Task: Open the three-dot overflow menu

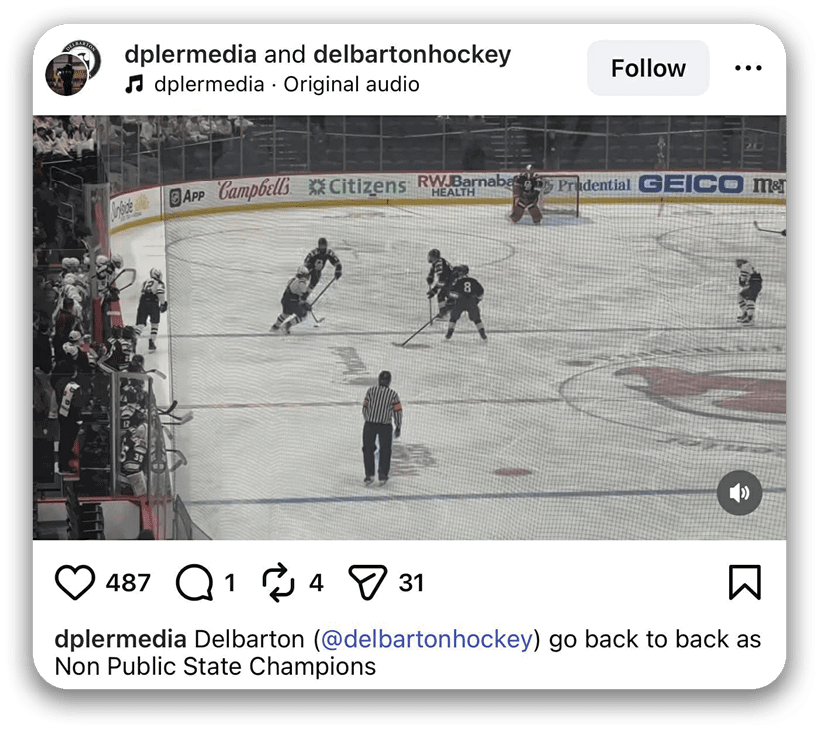Action: [x=748, y=68]
